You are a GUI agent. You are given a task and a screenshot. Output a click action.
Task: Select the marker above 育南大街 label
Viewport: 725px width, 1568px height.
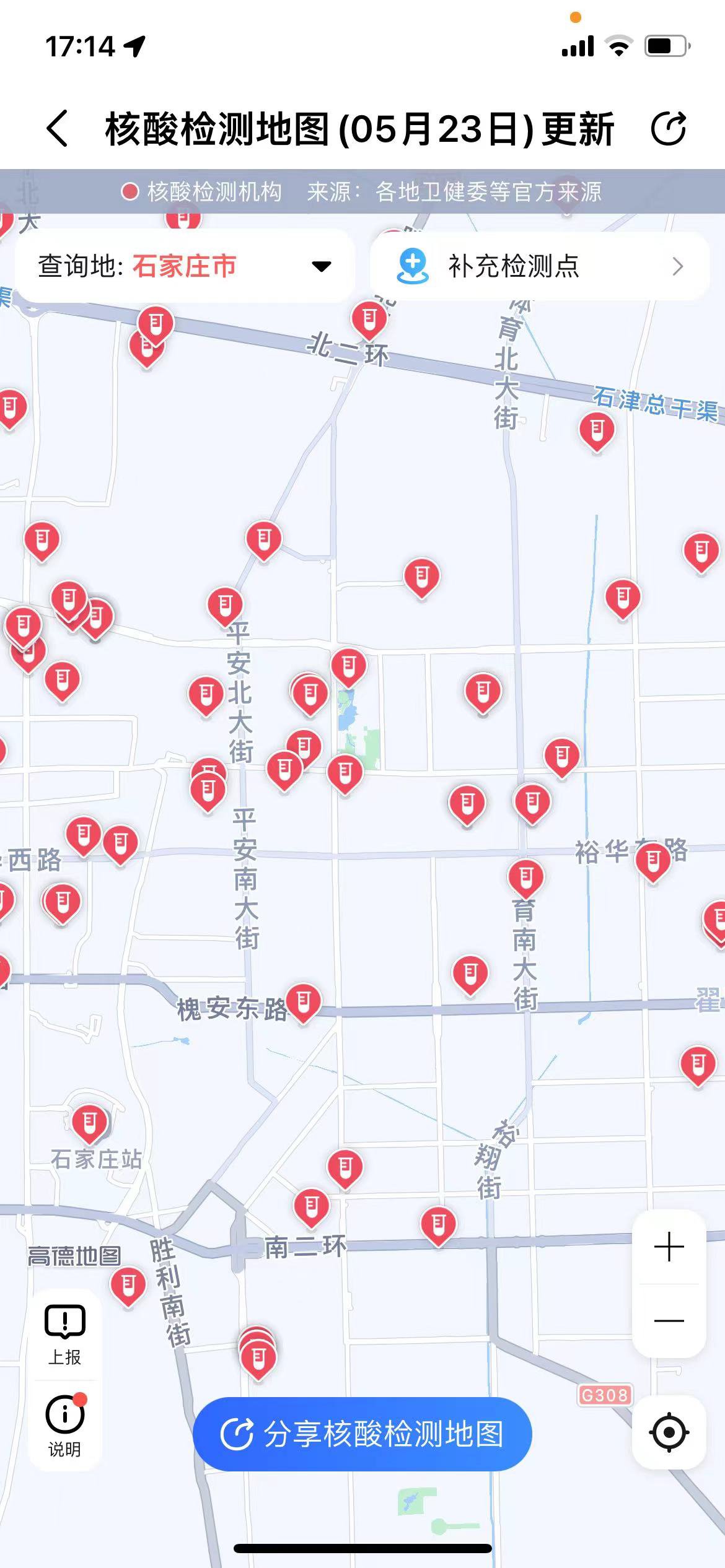525,877
